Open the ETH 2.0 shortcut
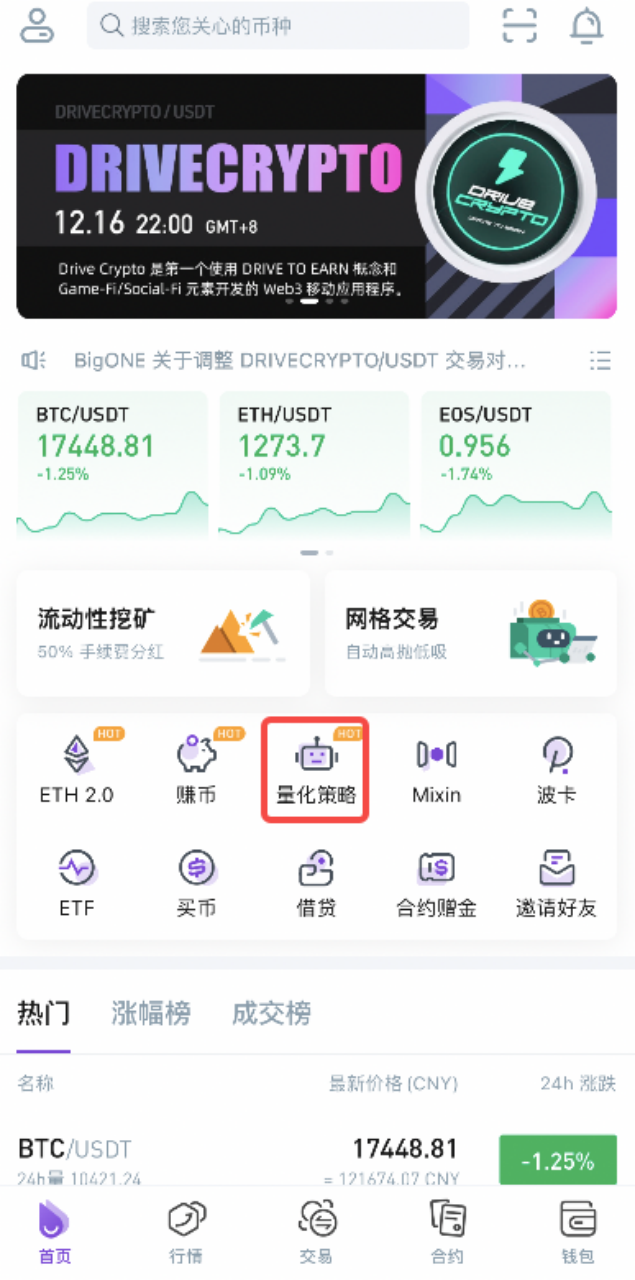This screenshot has height=1280, width=635. click(77, 770)
